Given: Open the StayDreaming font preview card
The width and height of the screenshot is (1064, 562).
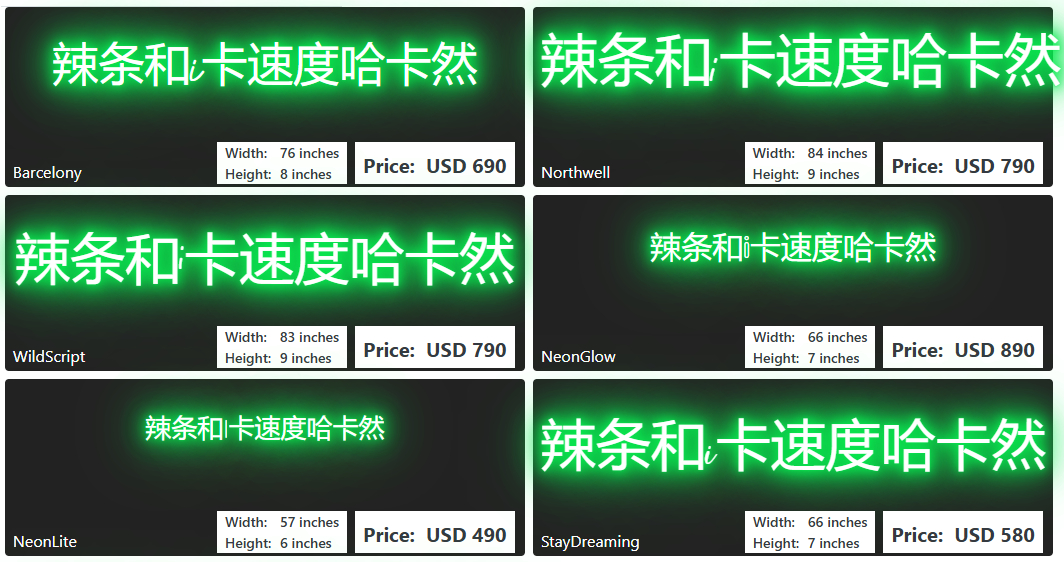Looking at the screenshot, I should pos(792,466).
